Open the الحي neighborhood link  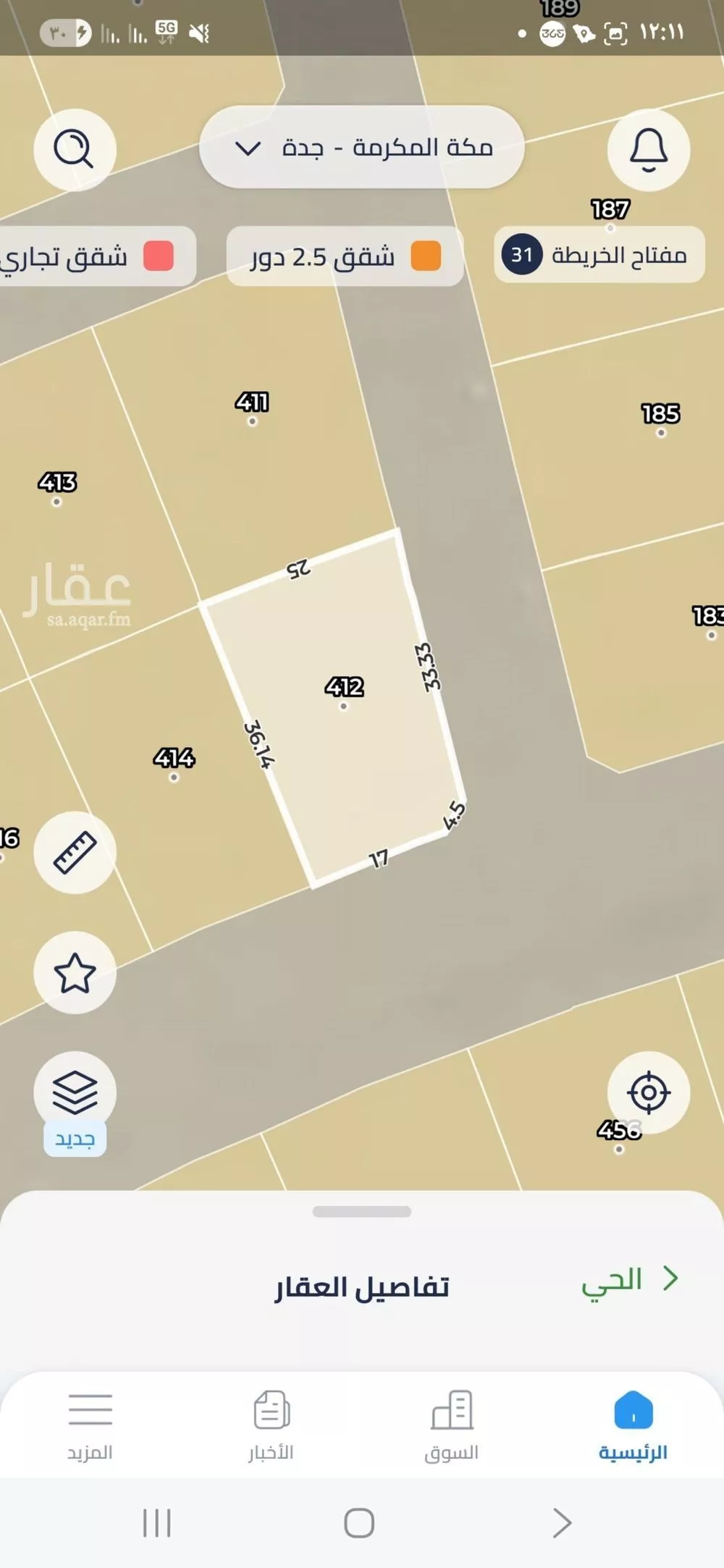[628, 1280]
